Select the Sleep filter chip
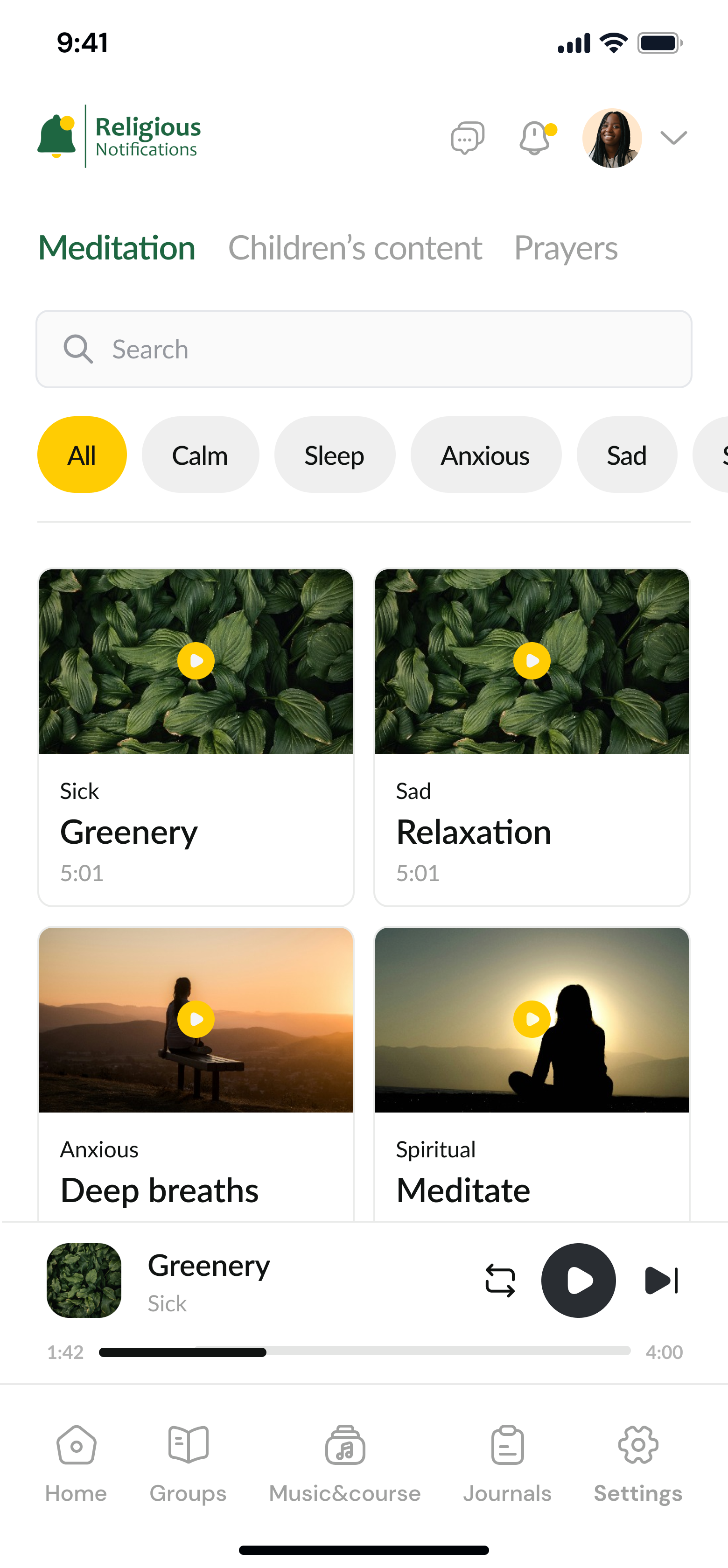728x1568 pixels. click(334, 455)
